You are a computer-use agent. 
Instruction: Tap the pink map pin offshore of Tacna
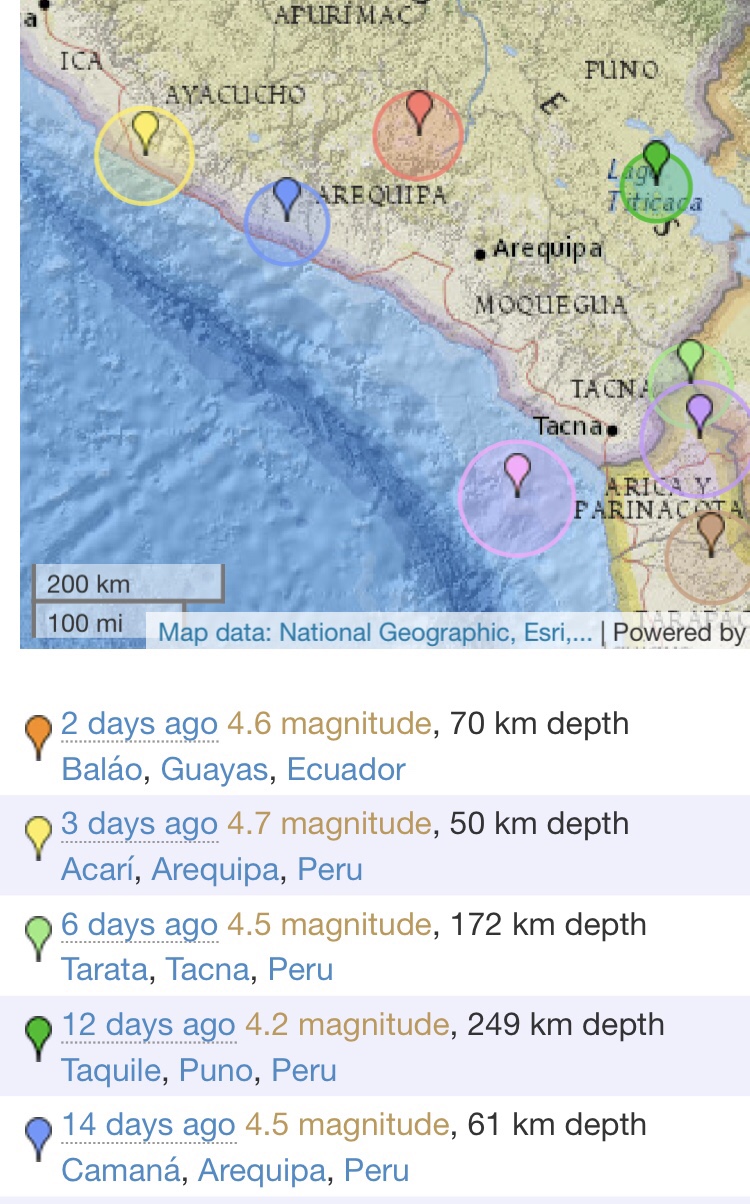pos(516,470)
